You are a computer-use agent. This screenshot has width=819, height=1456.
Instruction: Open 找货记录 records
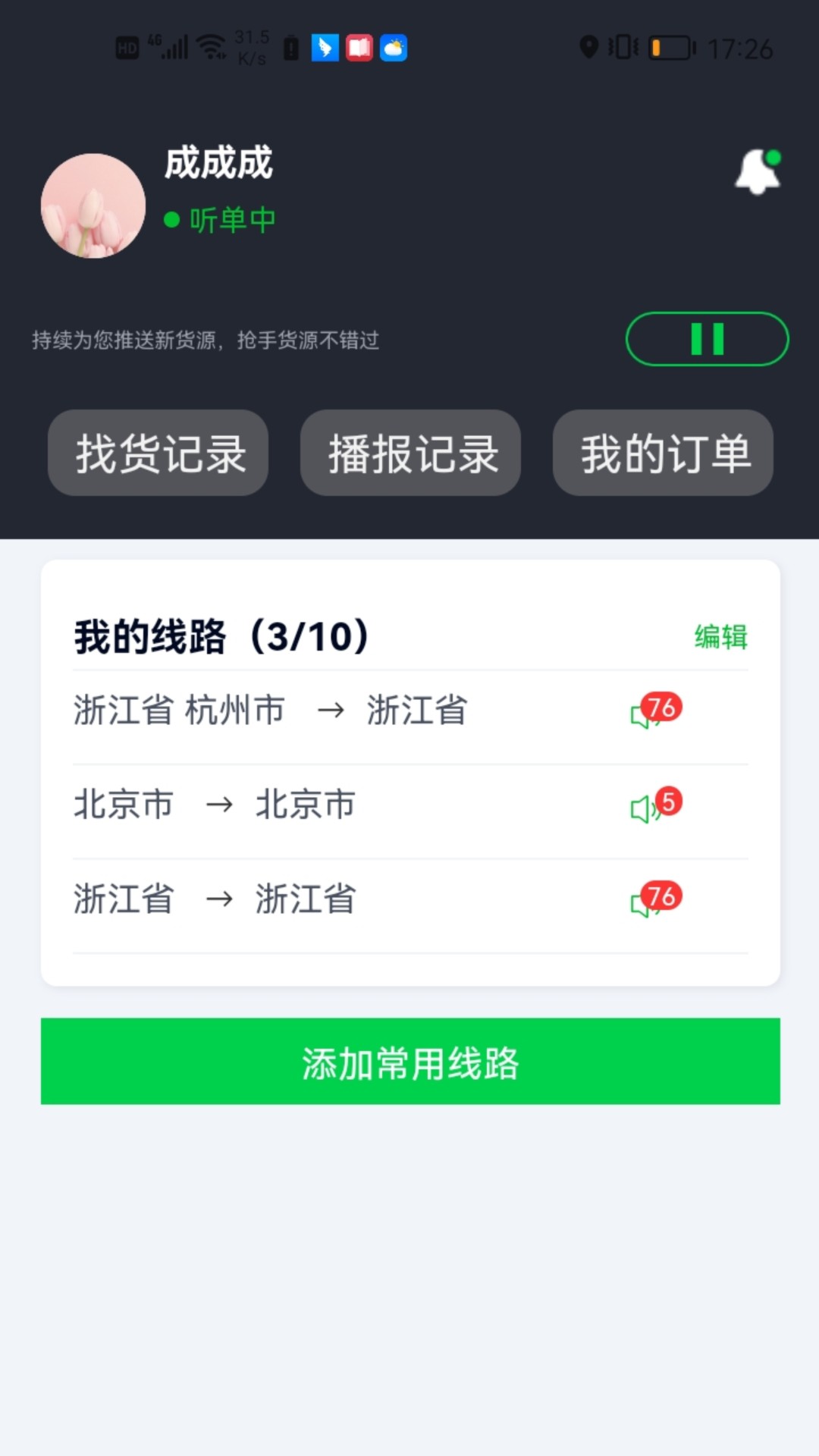click(158, 453)
